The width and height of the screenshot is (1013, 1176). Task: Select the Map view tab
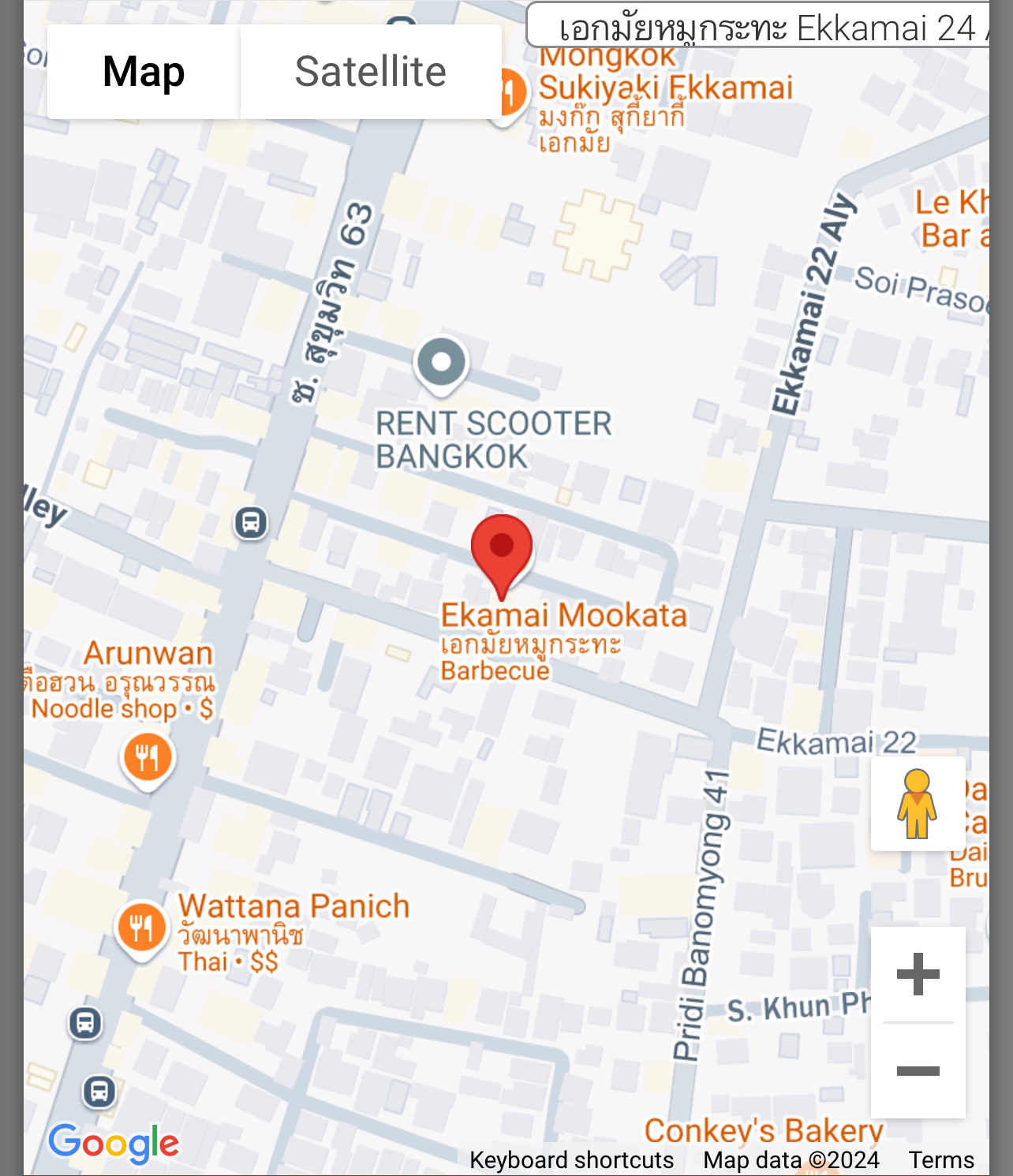coord(144,72)
